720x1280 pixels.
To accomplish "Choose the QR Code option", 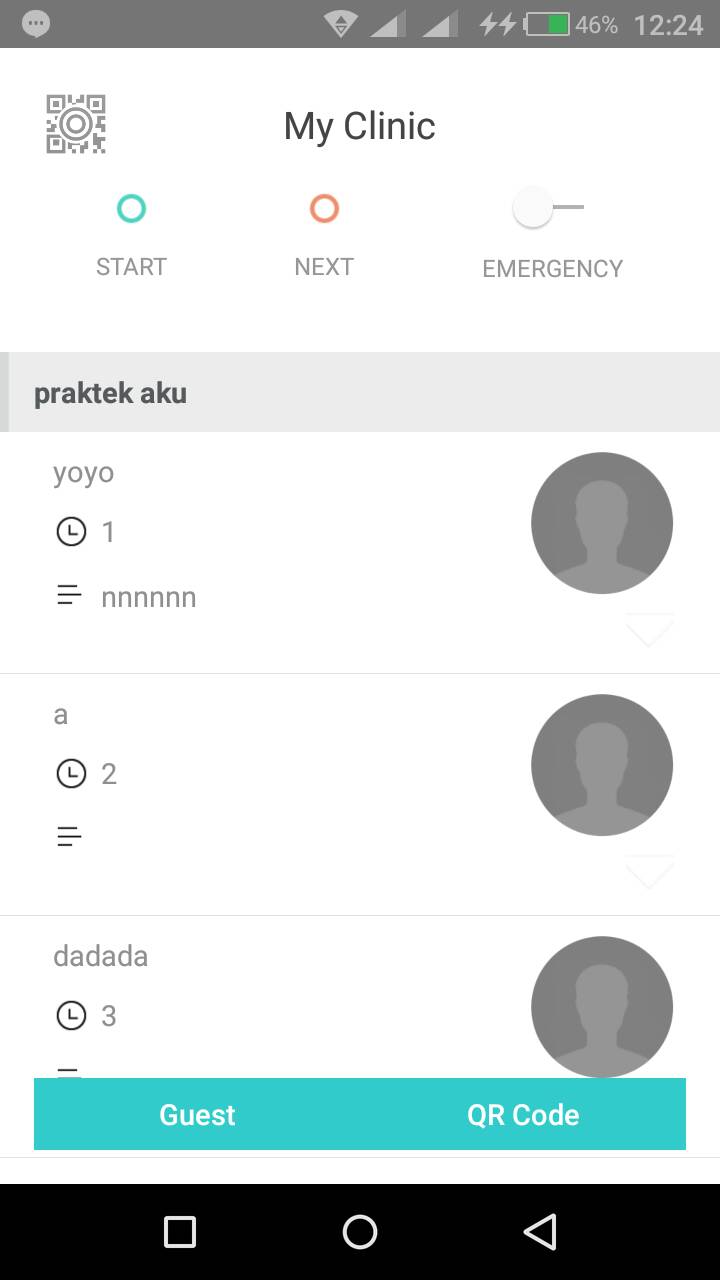I will tap(523, 1114).
